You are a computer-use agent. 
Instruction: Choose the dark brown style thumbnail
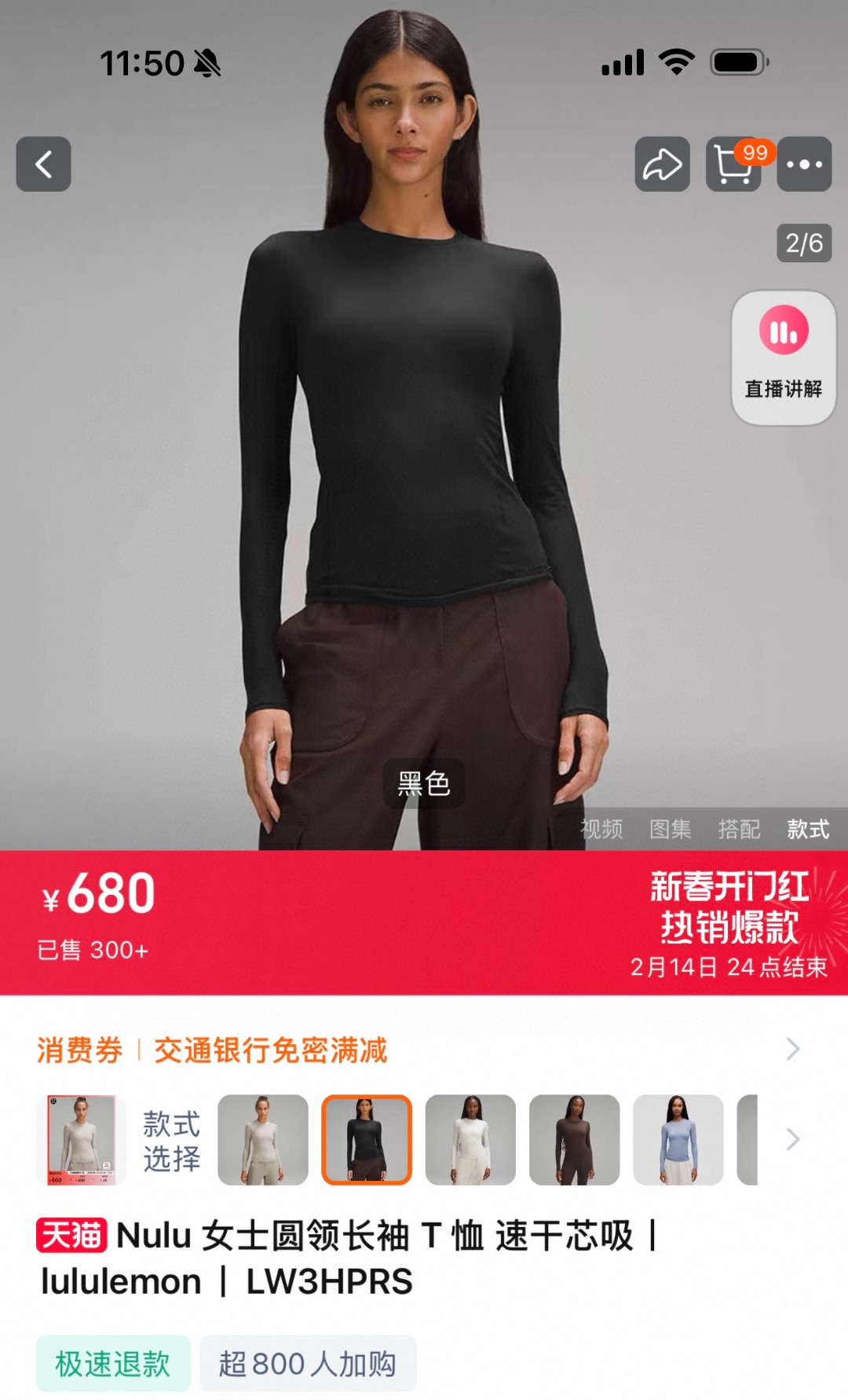coord(574,1139)
